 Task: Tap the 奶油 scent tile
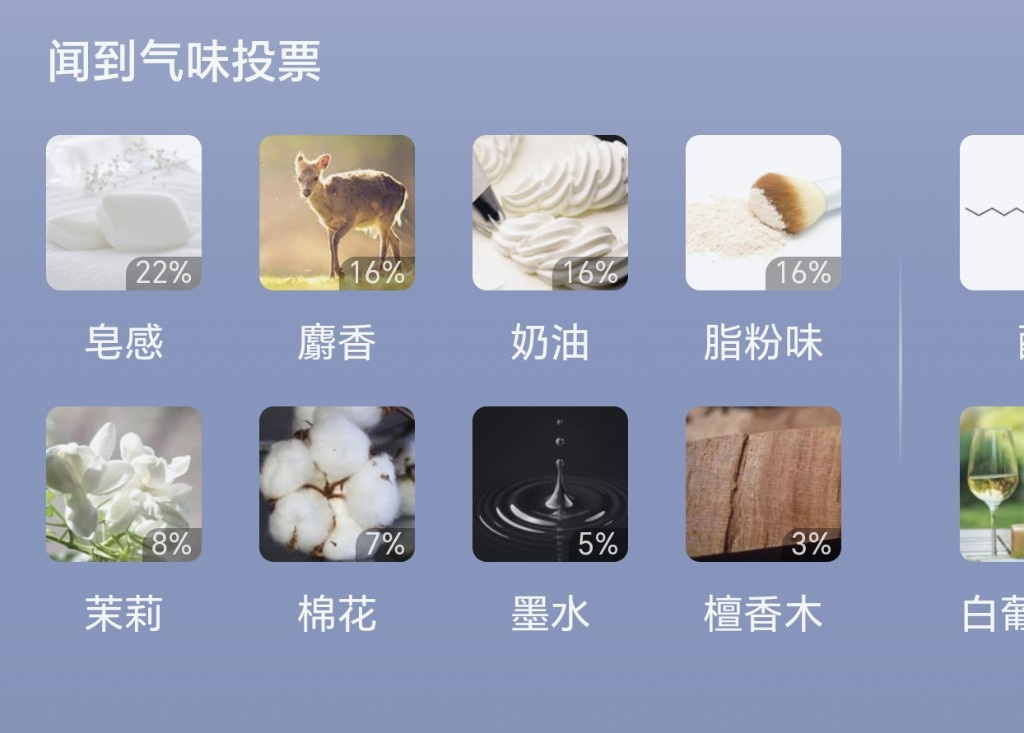click(550, 213)
